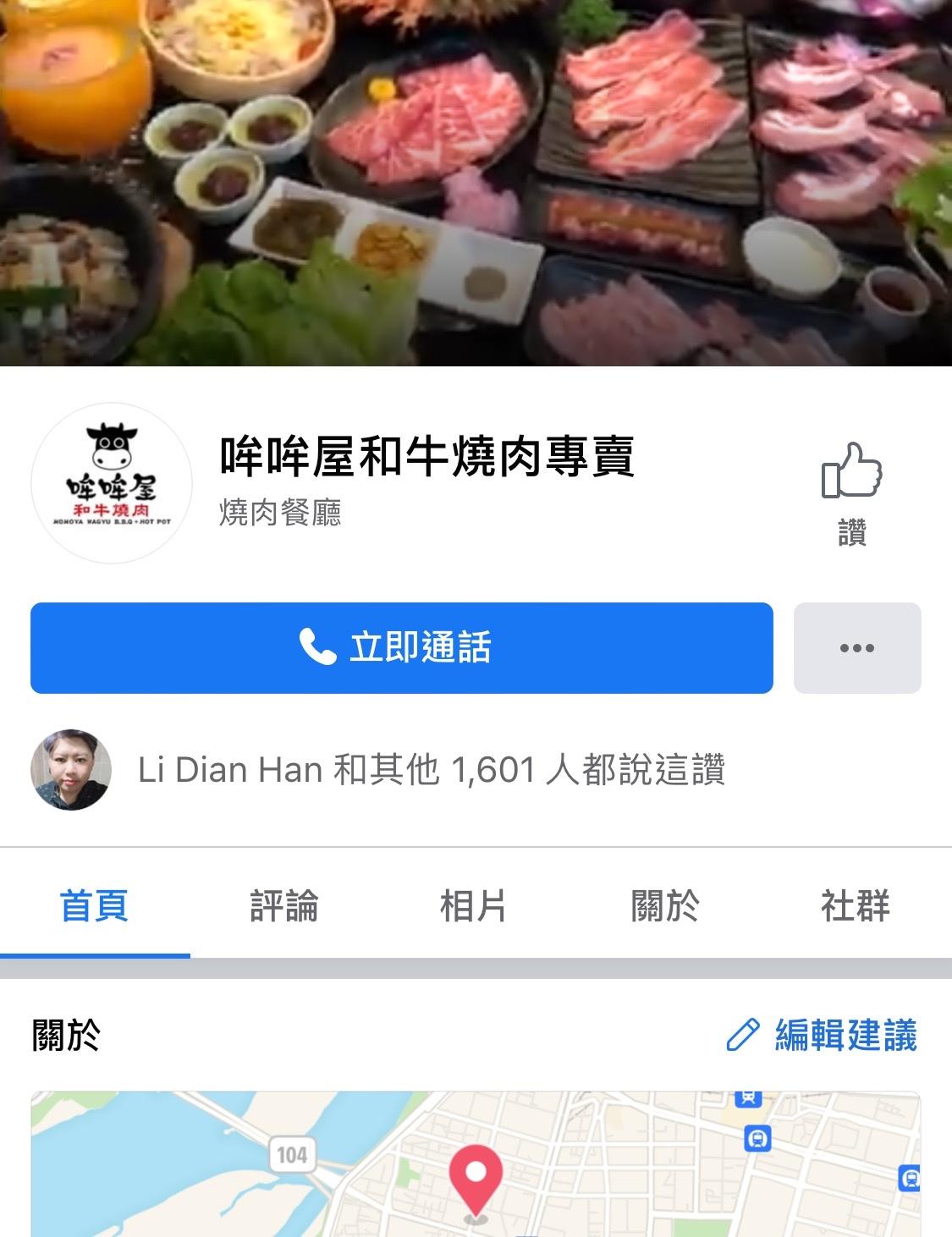Switch to the 評論 tab

[284, 905]
